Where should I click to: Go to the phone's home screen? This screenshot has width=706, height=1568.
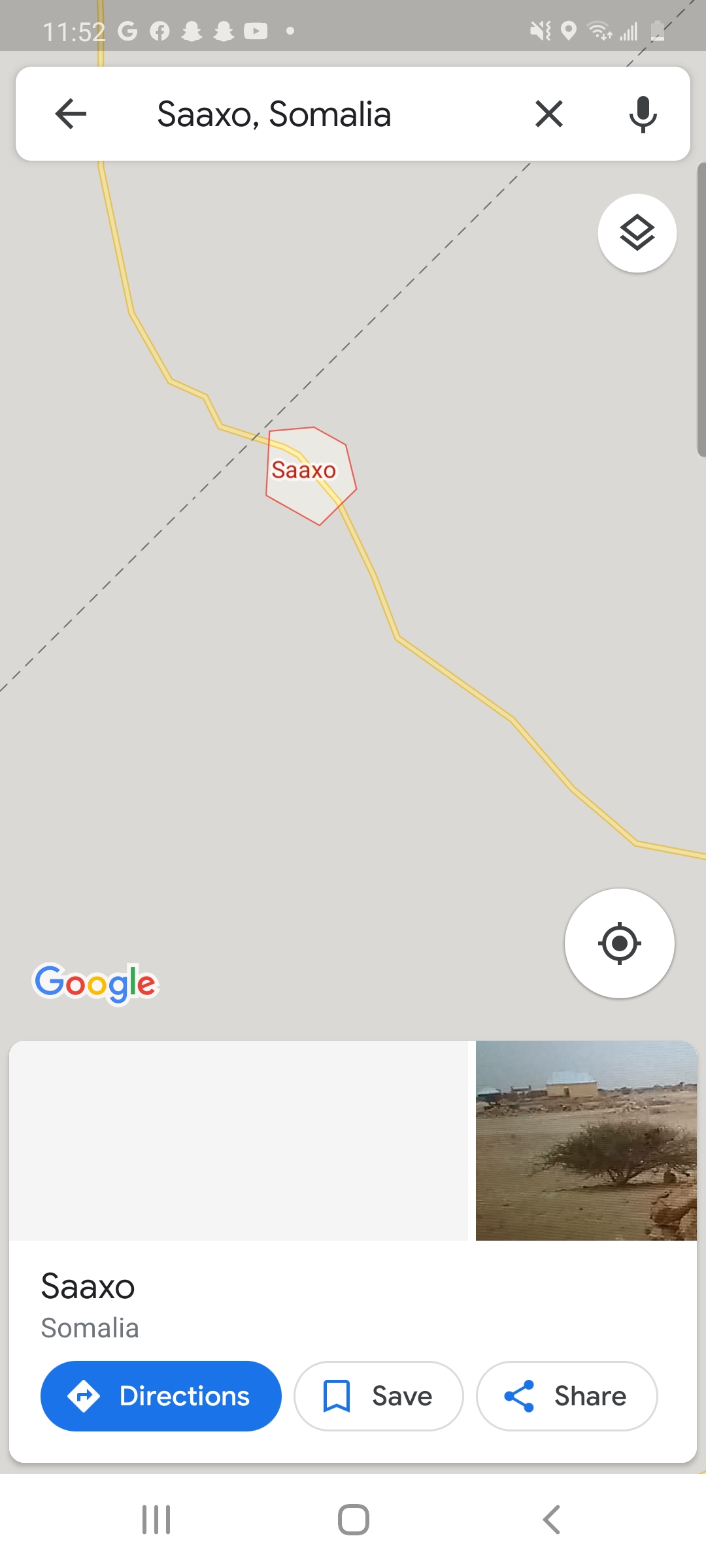tap(353, 1520)
